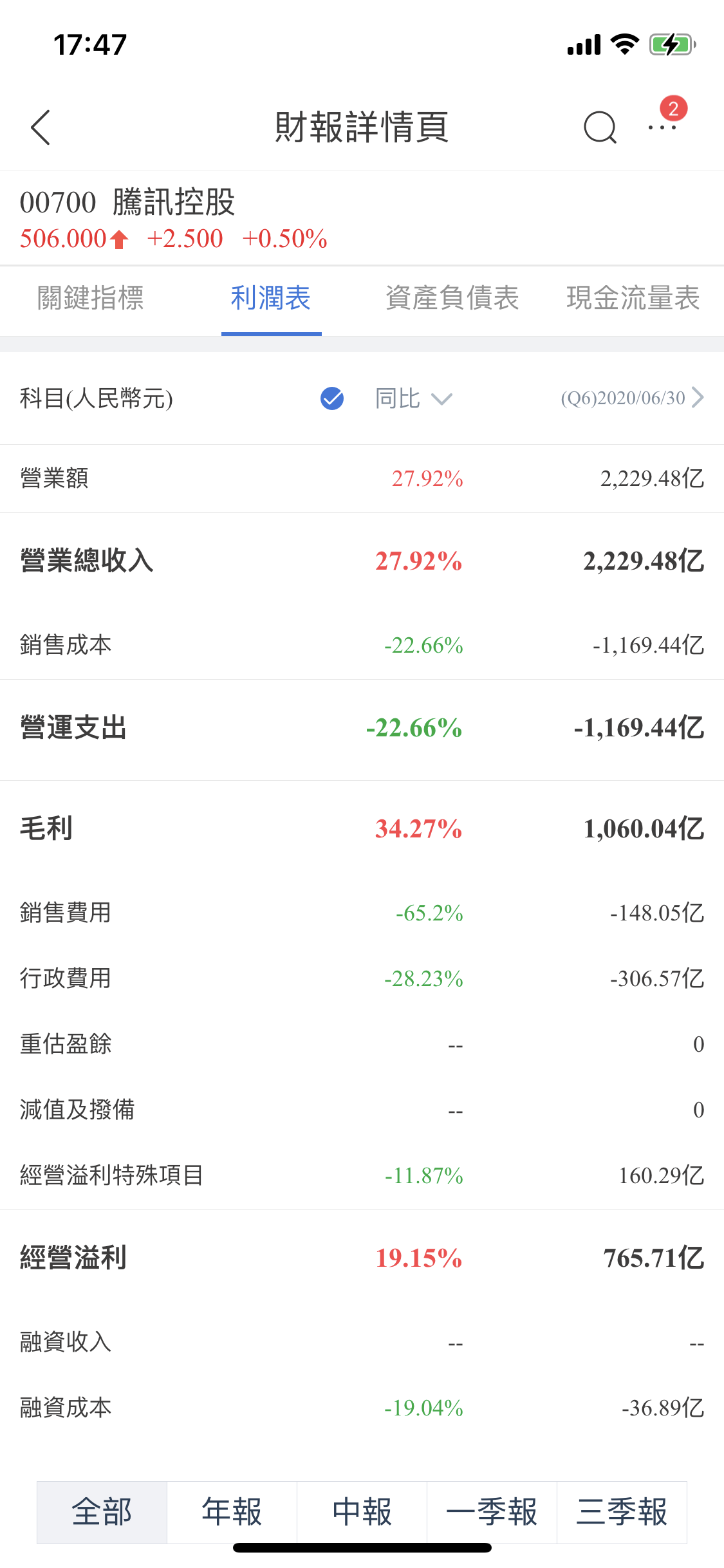
Task: Expand the 同比 dropdown
Action: pyautogui.click(x=414, y=398)
